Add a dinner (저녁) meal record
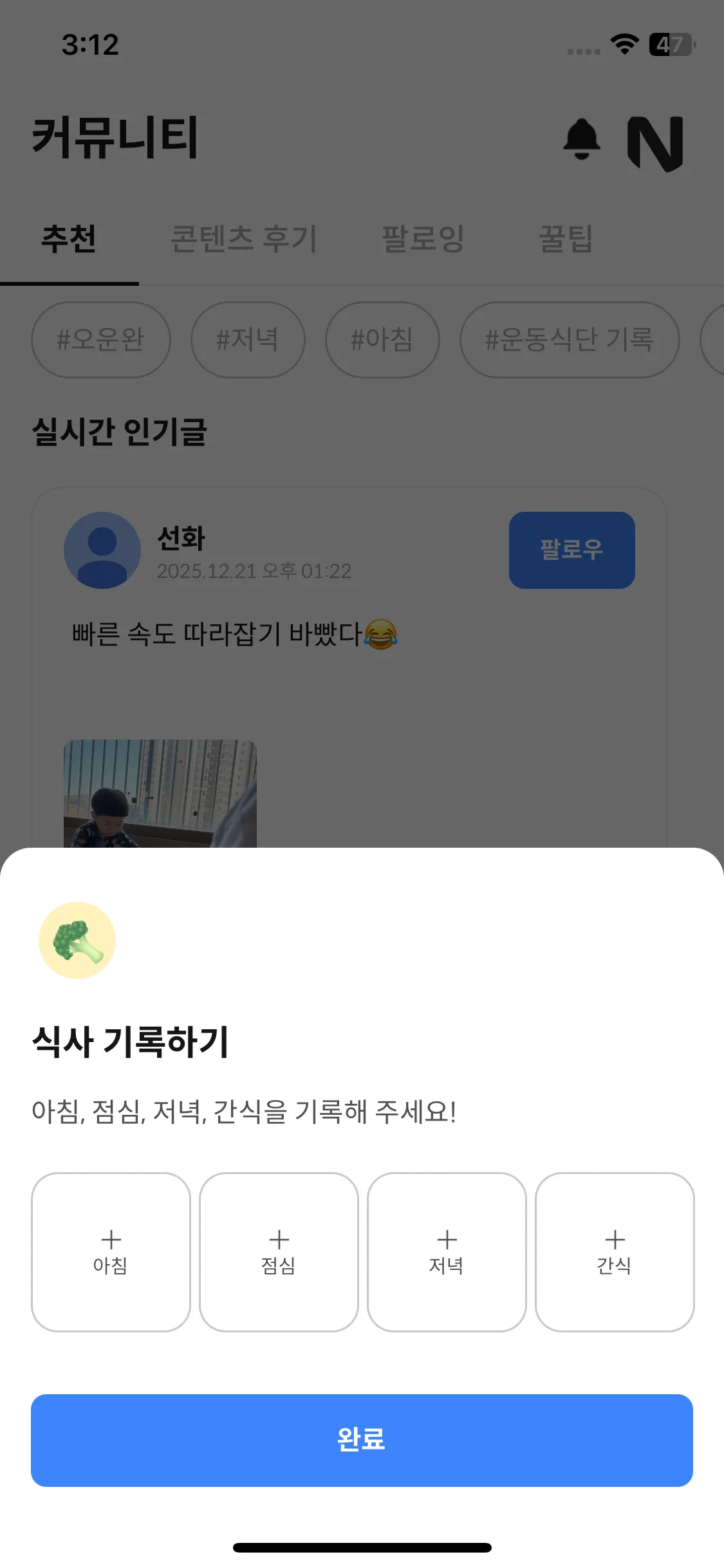This screenshot has width=724, height=1568. 447,1251
